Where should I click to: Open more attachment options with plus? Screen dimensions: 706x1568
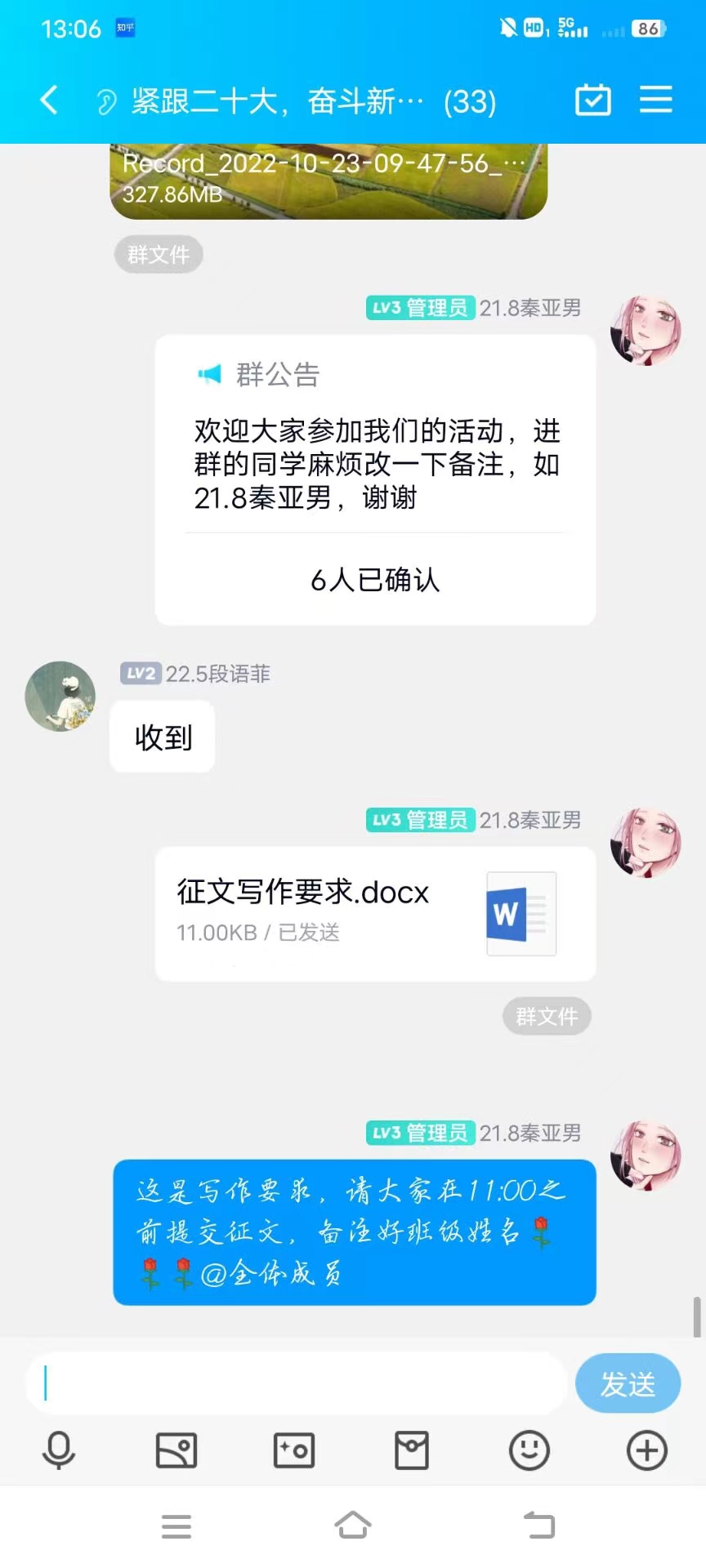click(647, 1451)
